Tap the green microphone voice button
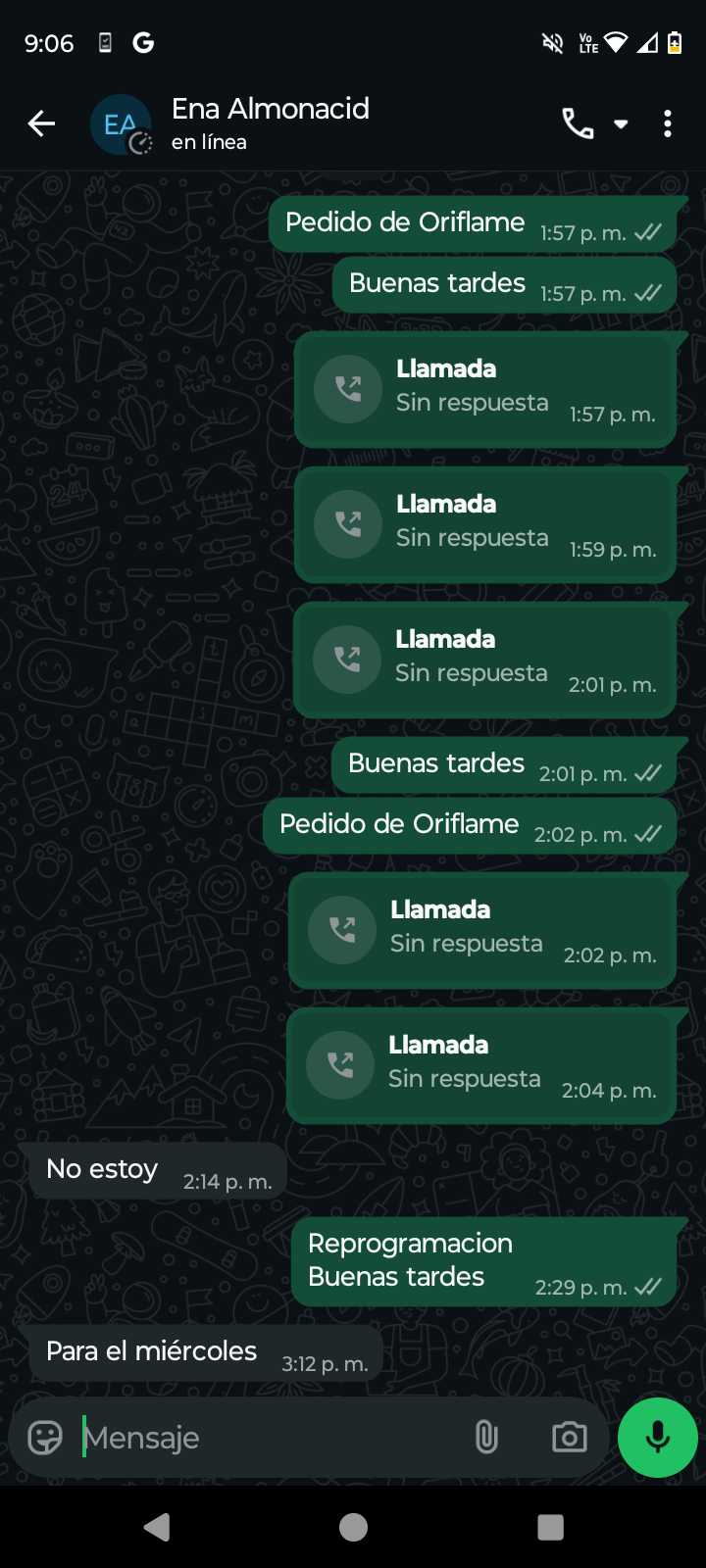The width and height of the screenshot is (706, 1568). [x=658, y=1438]
